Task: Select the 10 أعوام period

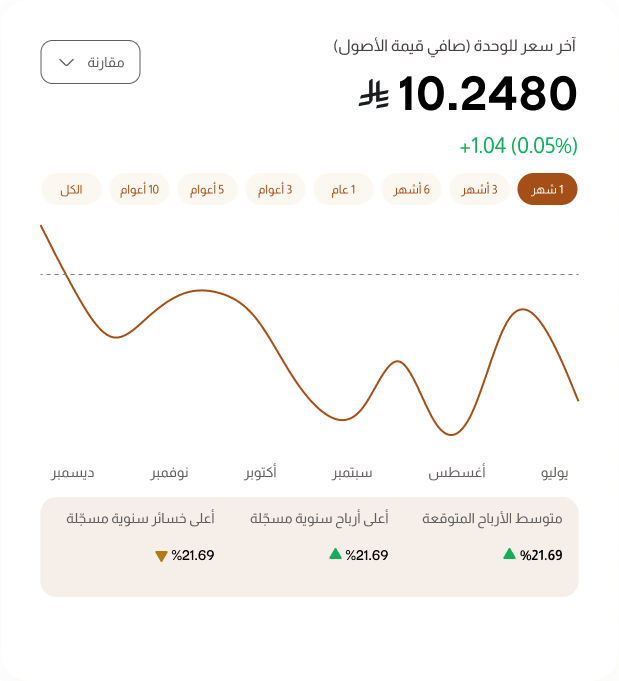Action: pos(139,189)
